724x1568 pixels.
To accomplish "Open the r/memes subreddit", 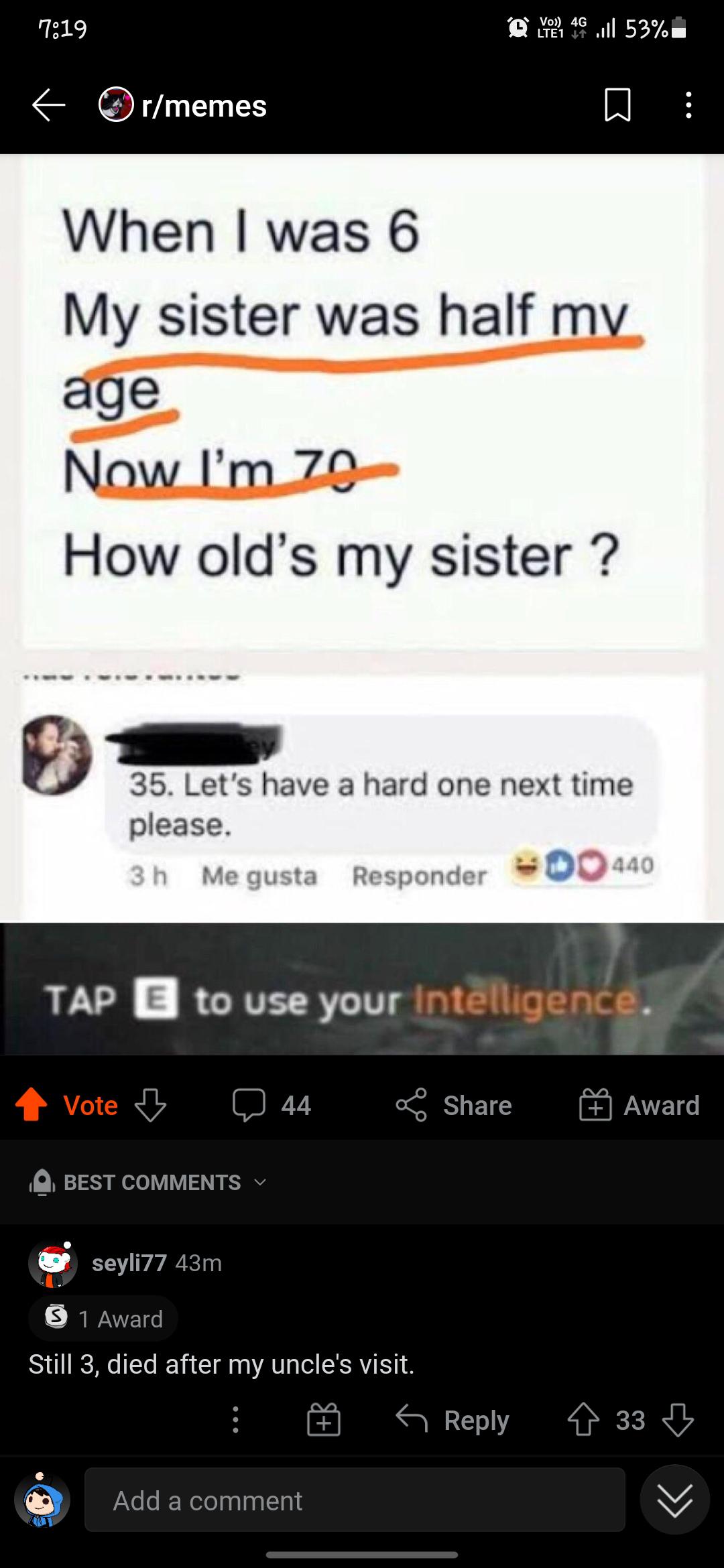I will [x=203, y=106].
